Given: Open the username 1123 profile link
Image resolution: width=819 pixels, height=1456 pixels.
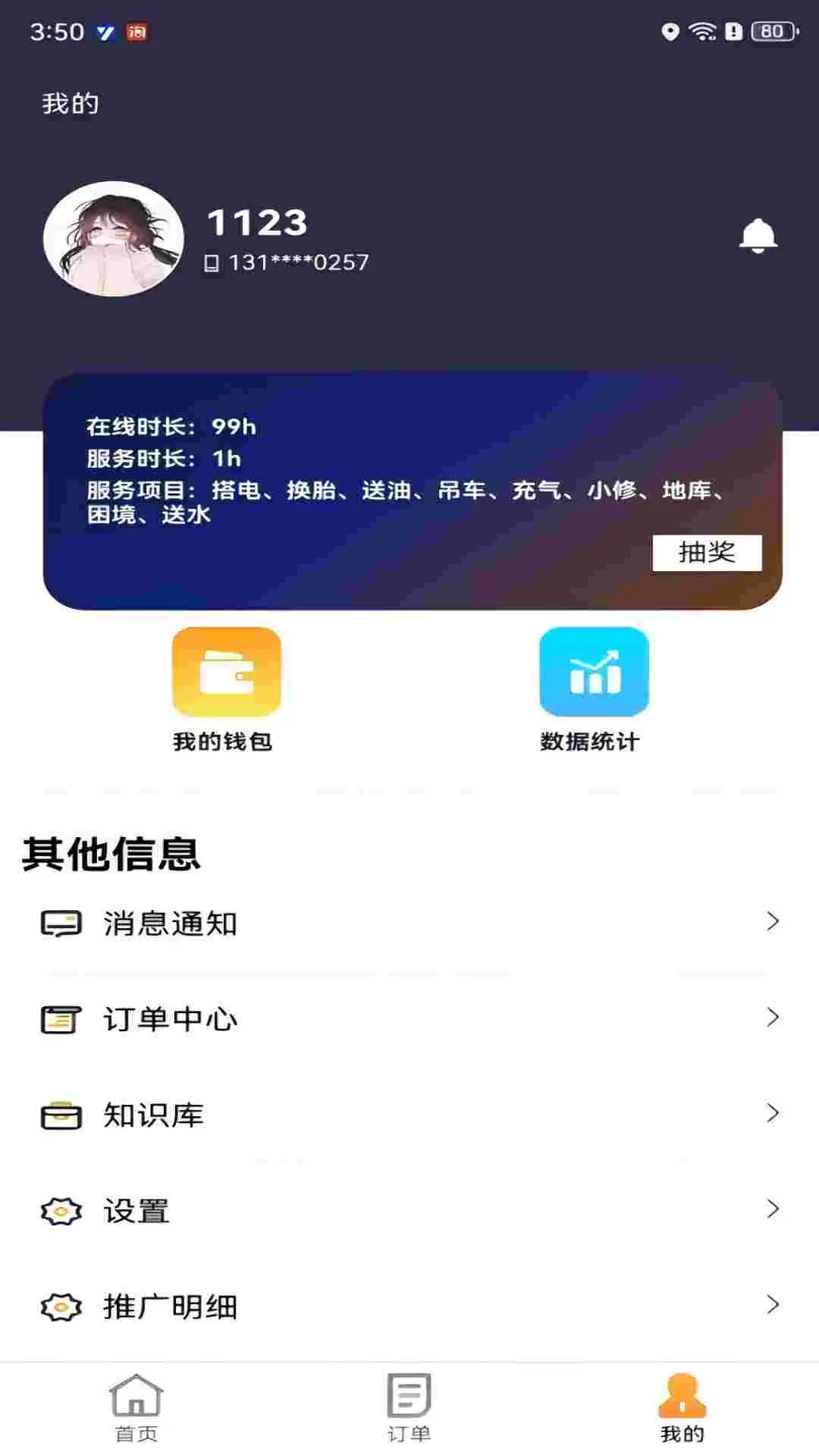Looking at the screenshot, I should tap(256, 222).
